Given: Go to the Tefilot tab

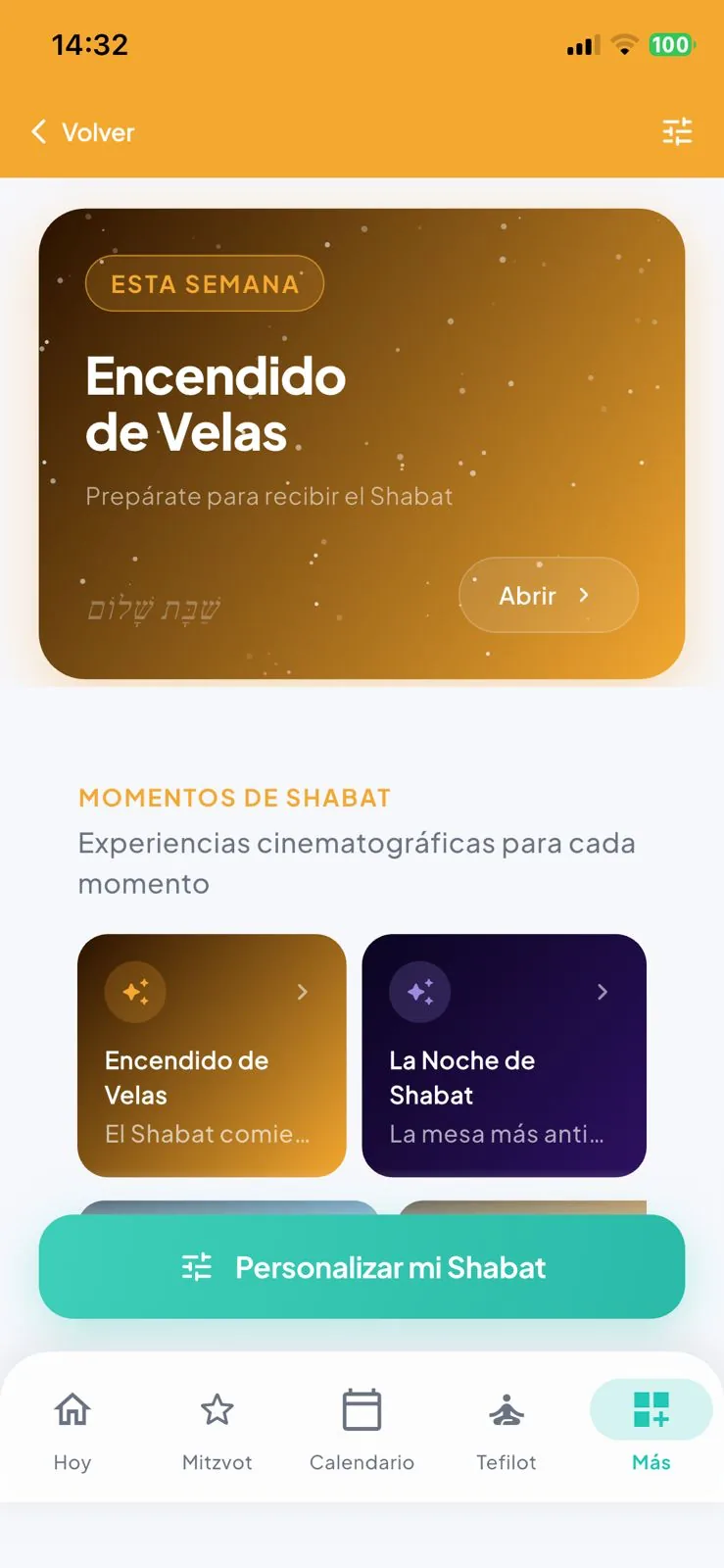Looking at the screenshot, I should 507,1431.
